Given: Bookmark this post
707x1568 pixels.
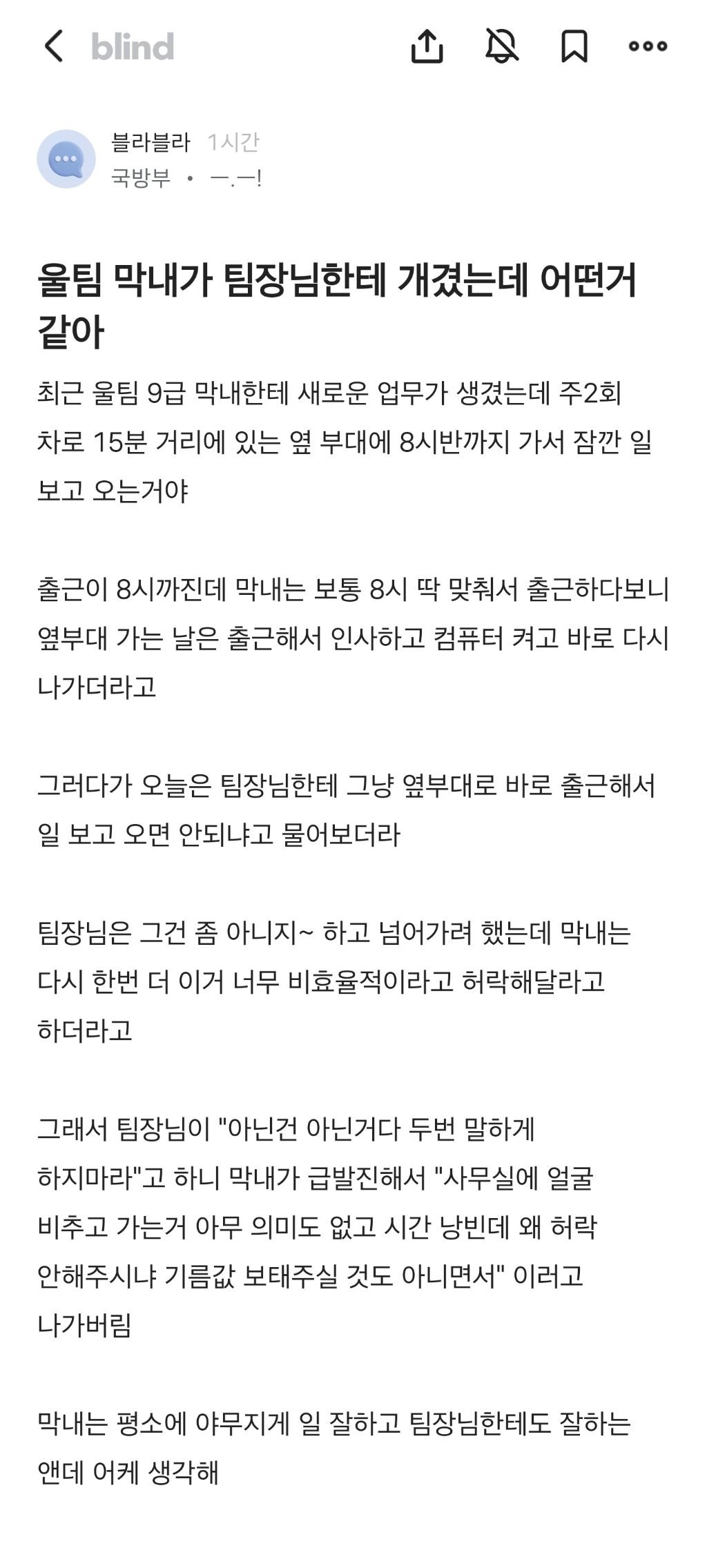Looking at the screenshot, I should pos(574,46).
